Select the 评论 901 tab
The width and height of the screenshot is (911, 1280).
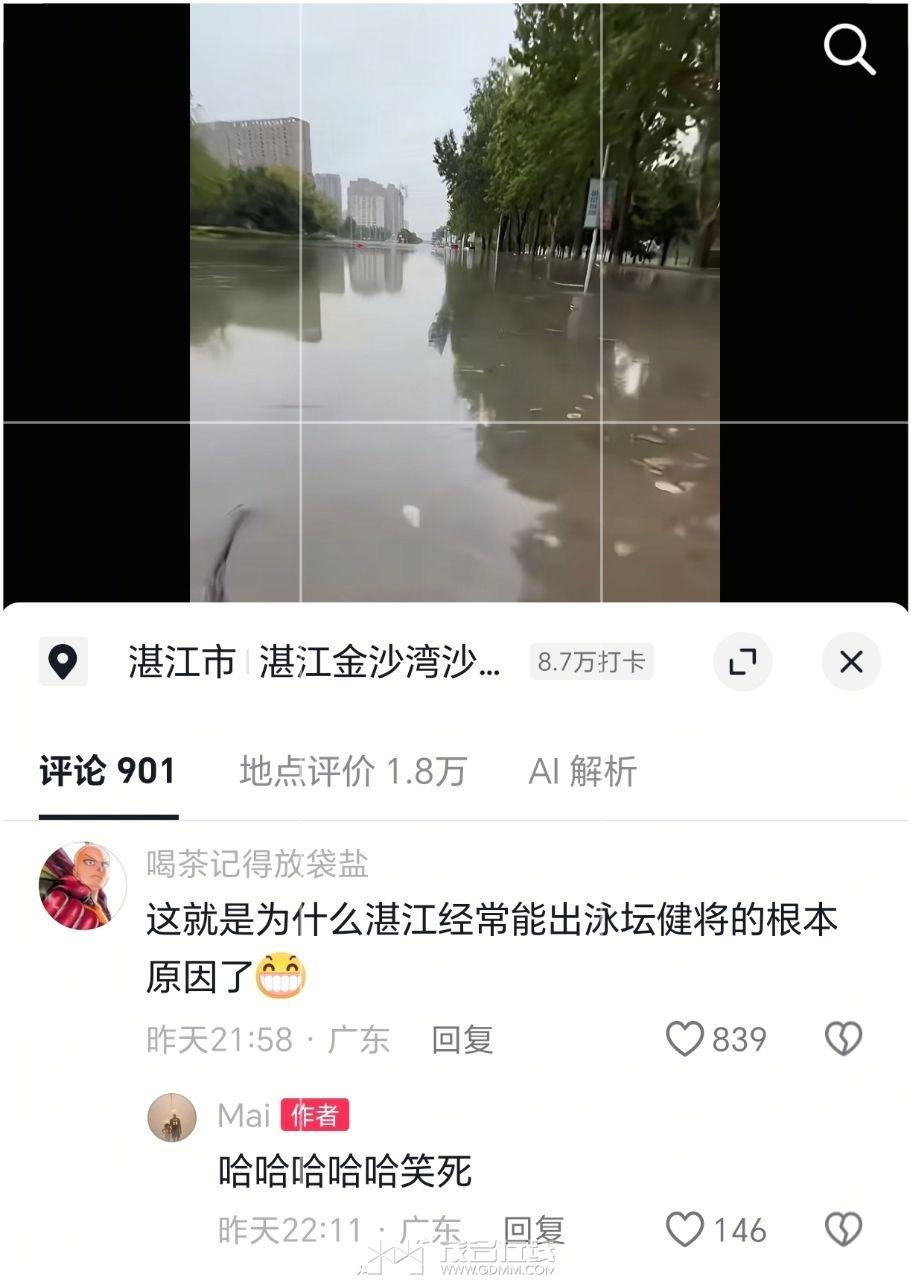pos(108,771)
